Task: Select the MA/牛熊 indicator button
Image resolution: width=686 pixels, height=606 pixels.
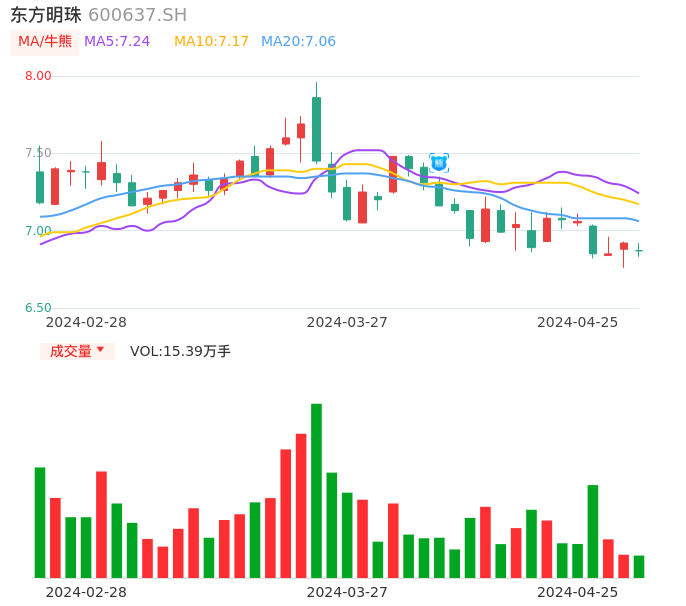Action: point(45,42)
